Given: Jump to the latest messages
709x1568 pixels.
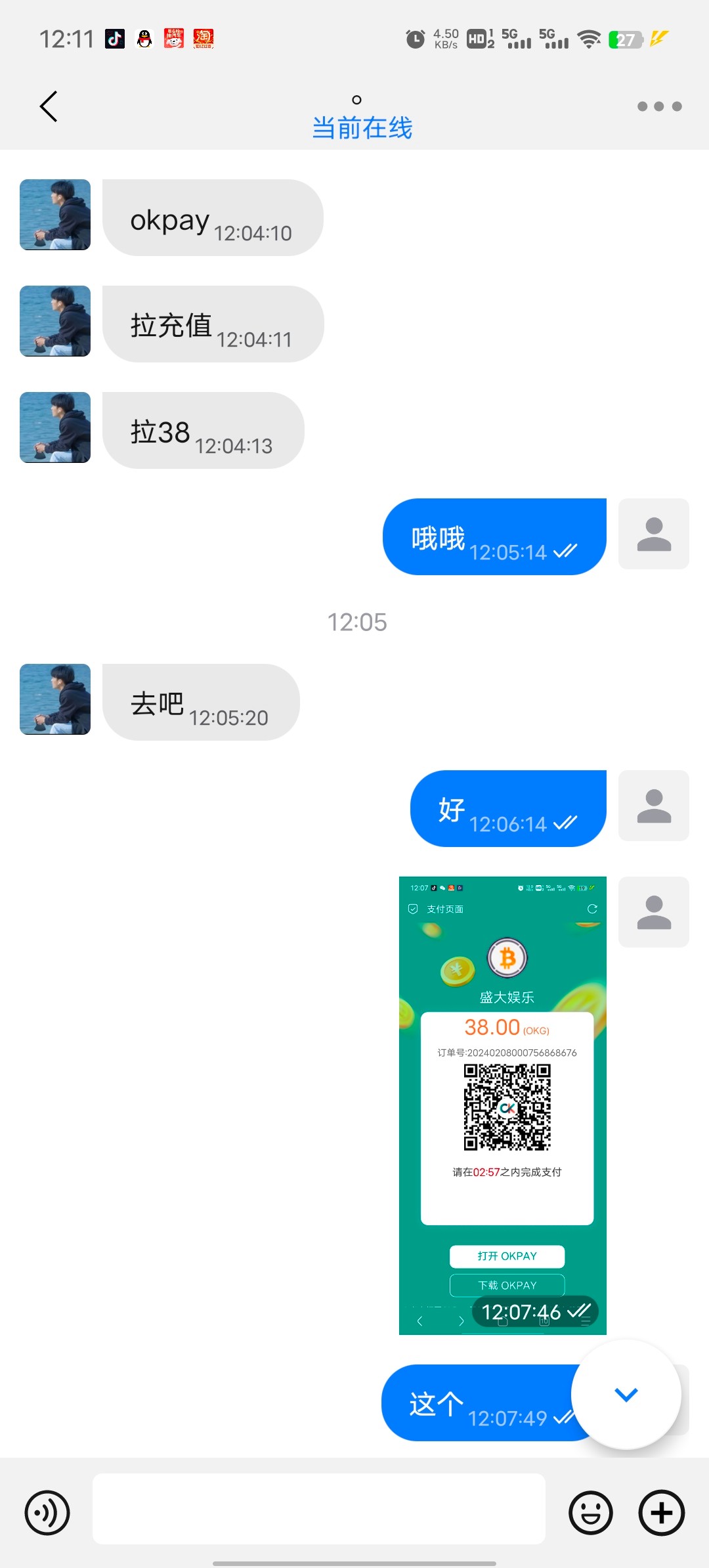Looking at the screenshot, I should click(626, 1393).
